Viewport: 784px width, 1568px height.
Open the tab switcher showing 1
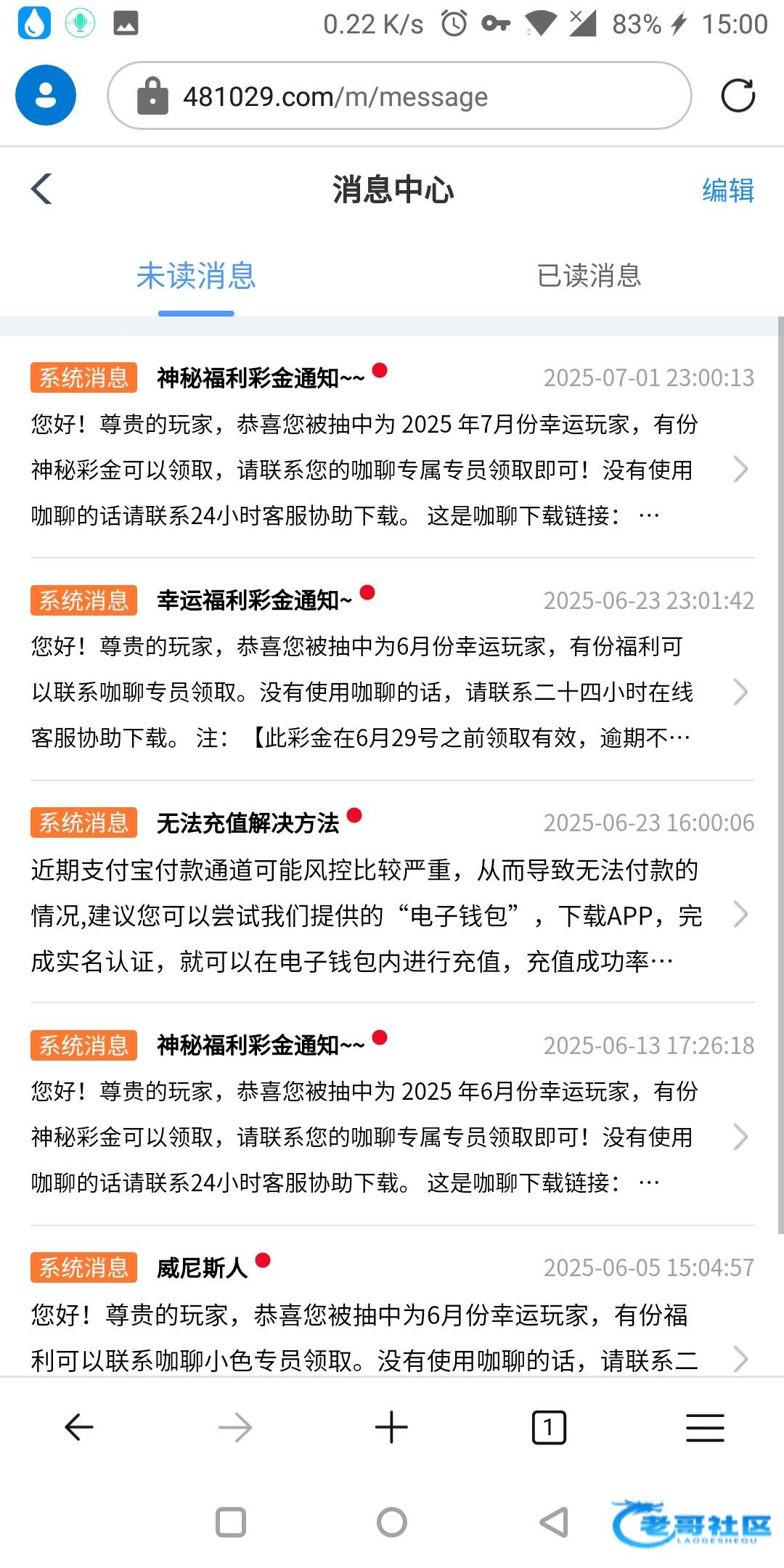click(x=549, y=1428)
